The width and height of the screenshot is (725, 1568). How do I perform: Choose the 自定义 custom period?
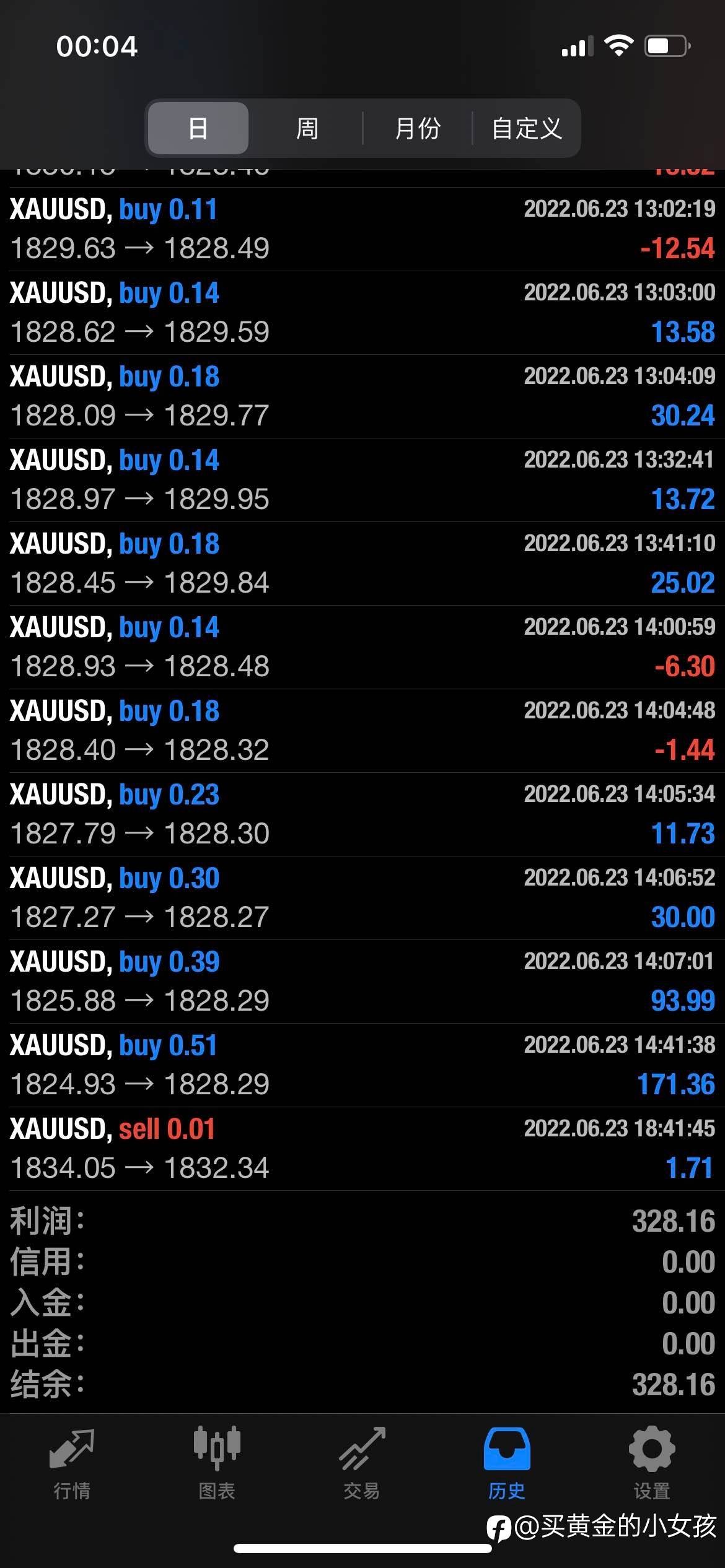(526, 128)
